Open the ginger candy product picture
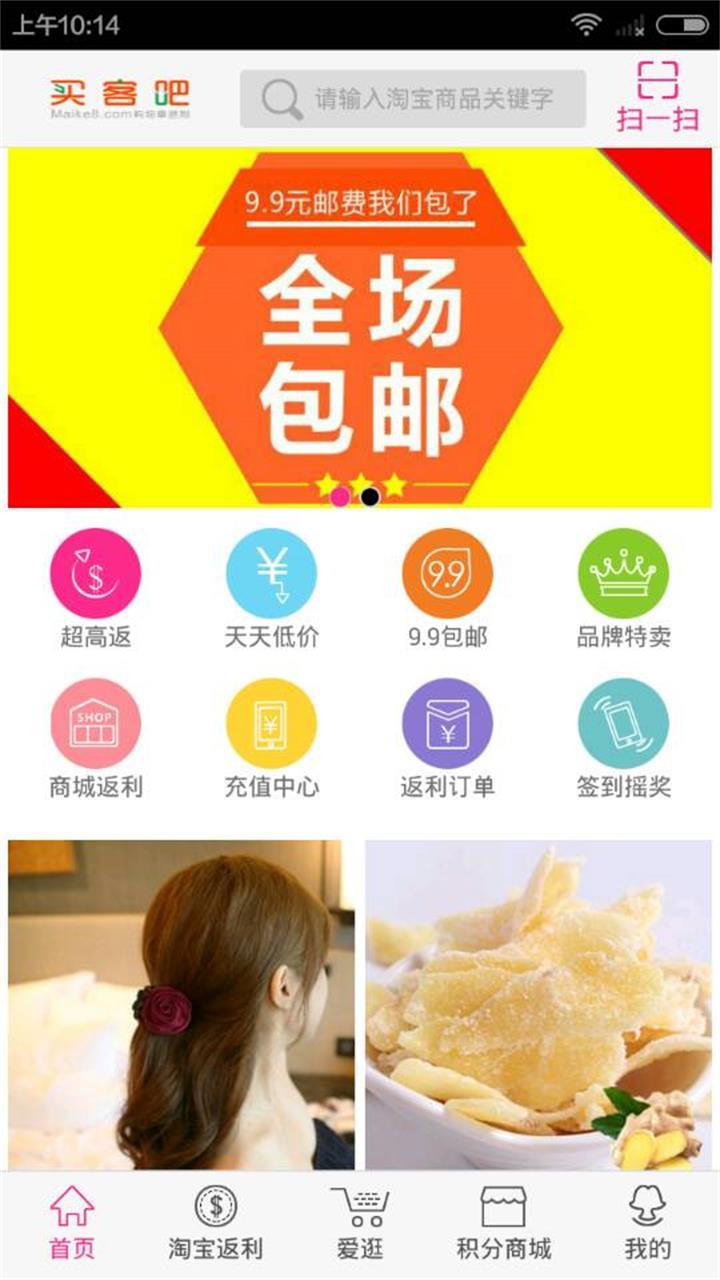The width and height of the screenshot is (720, 1280). click(x=538, y=1004)
